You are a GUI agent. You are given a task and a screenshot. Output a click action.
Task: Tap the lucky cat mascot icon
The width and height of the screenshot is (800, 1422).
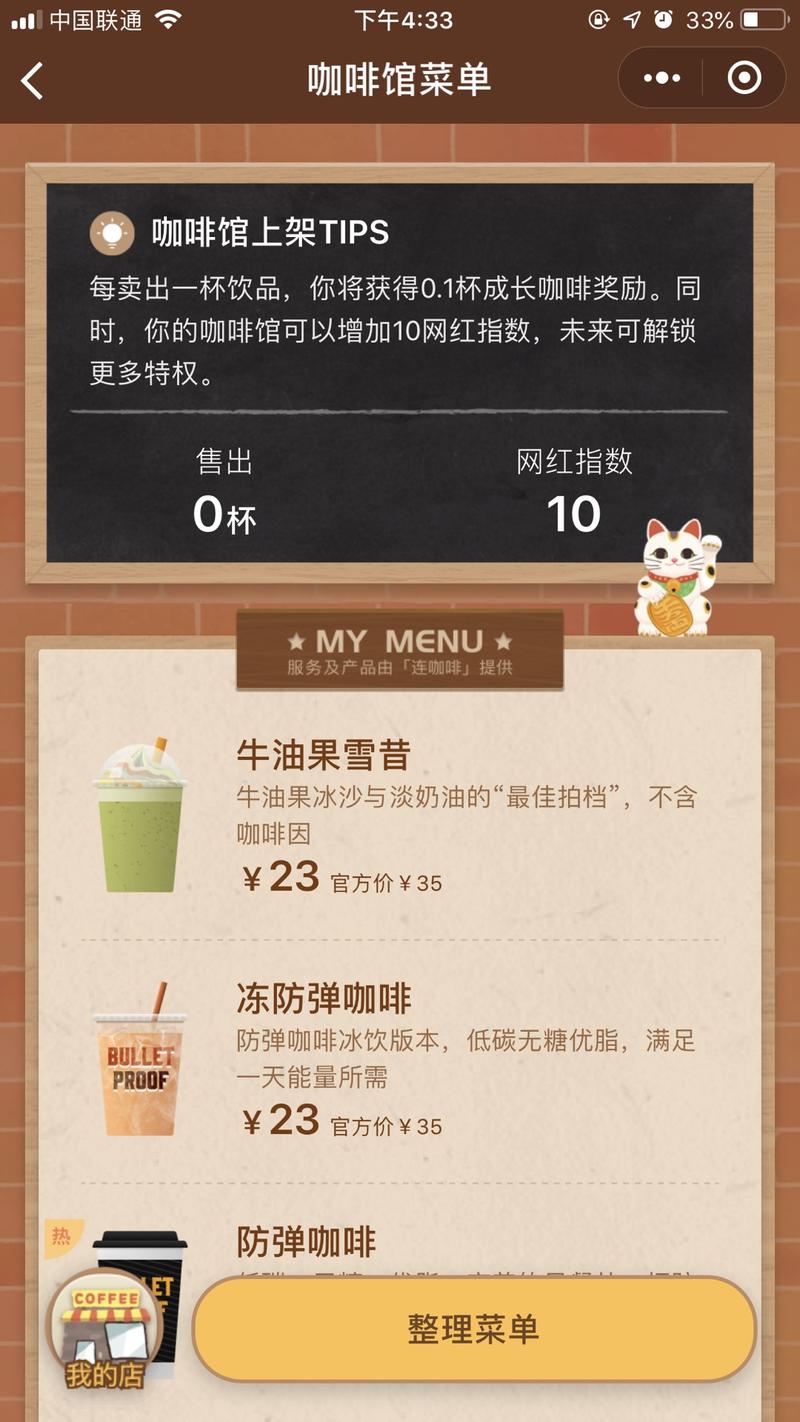[x=676, y=580]
